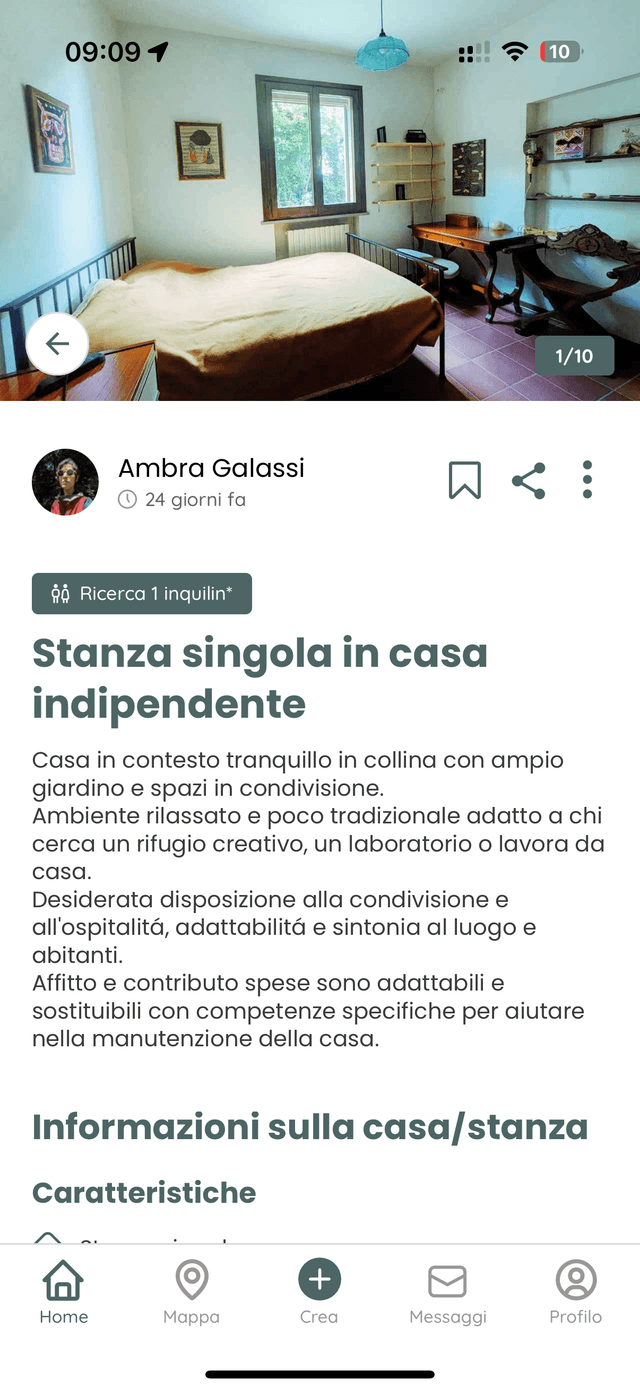Image resolution: width=640 pixels, height=1391 pixels.
Task: Bookmark this room listing
Action: point(465,481)
